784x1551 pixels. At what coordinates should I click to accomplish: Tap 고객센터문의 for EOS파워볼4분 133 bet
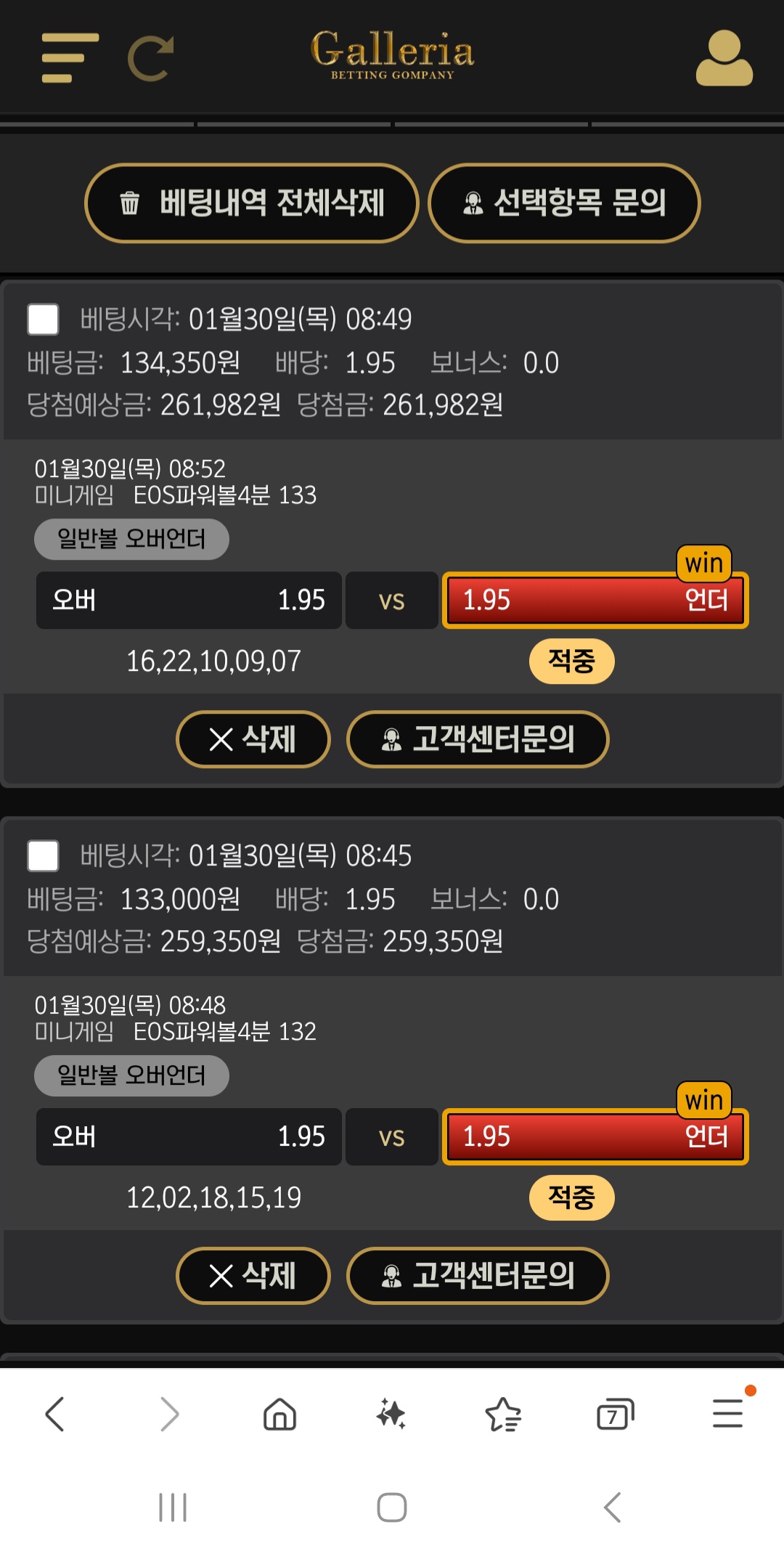pyautogui.click(x=478, y=739)
